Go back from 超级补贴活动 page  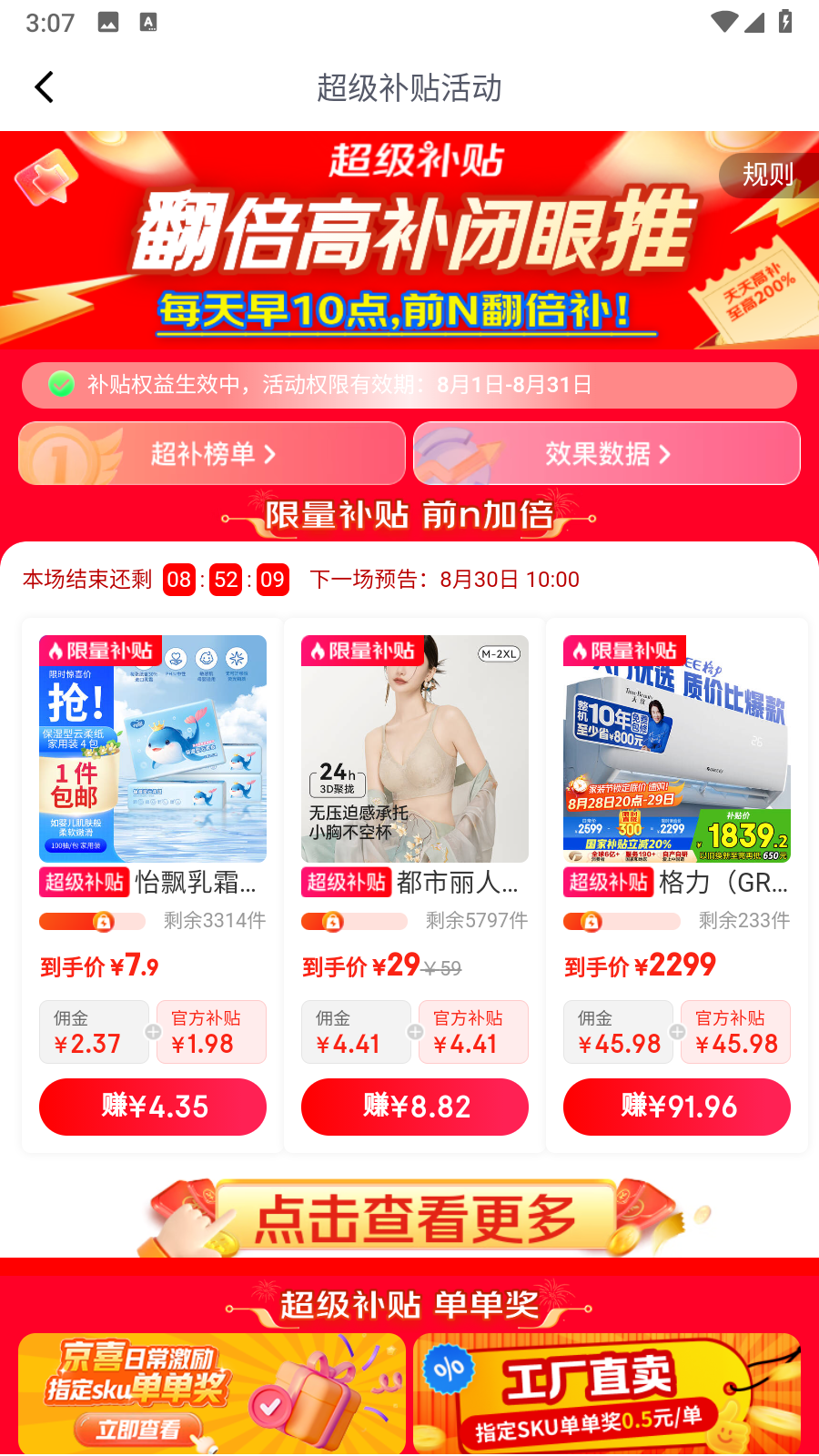point(44,87)
